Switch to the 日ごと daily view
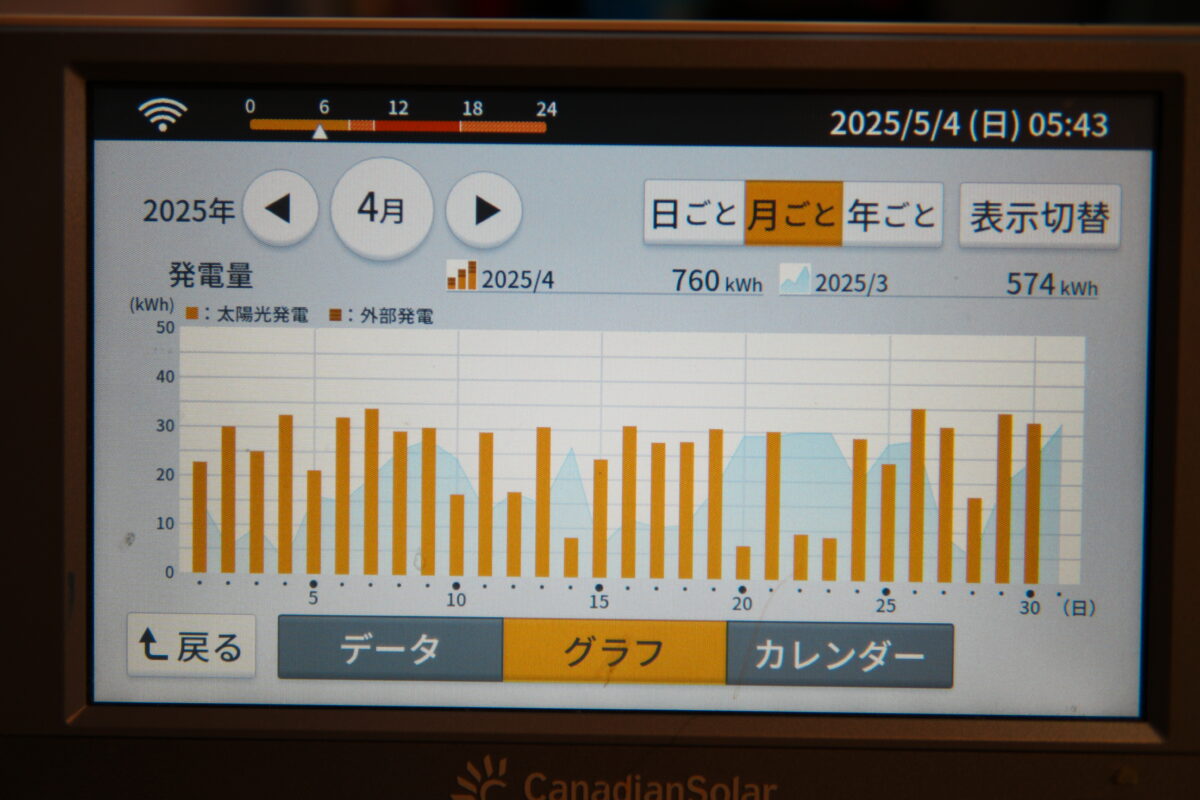The height and width of the screenshot is (800, 1200). [x=694, y=214]
